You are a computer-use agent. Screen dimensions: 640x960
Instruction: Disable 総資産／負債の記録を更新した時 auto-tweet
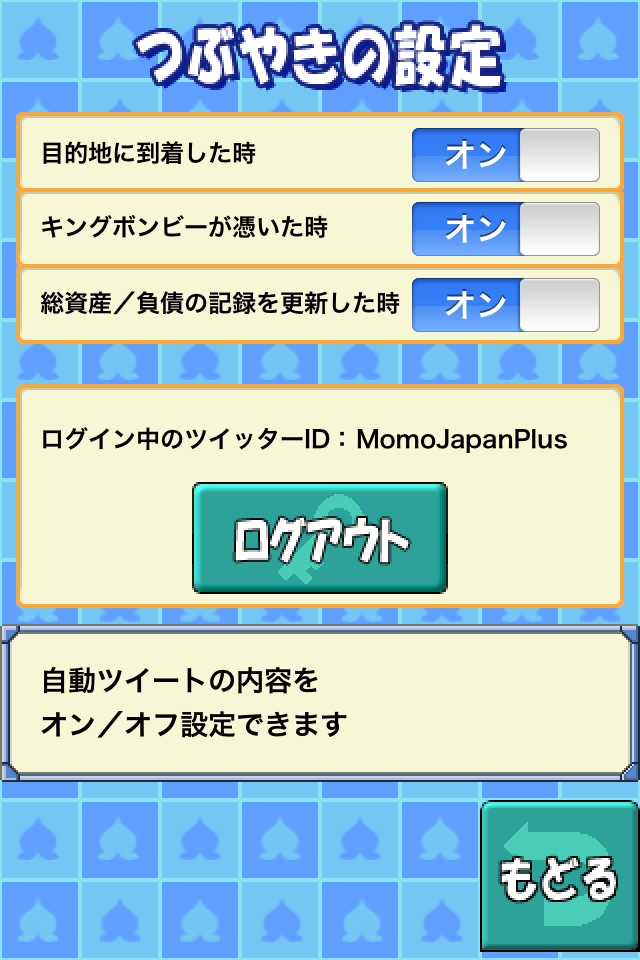tap(506, 305)
